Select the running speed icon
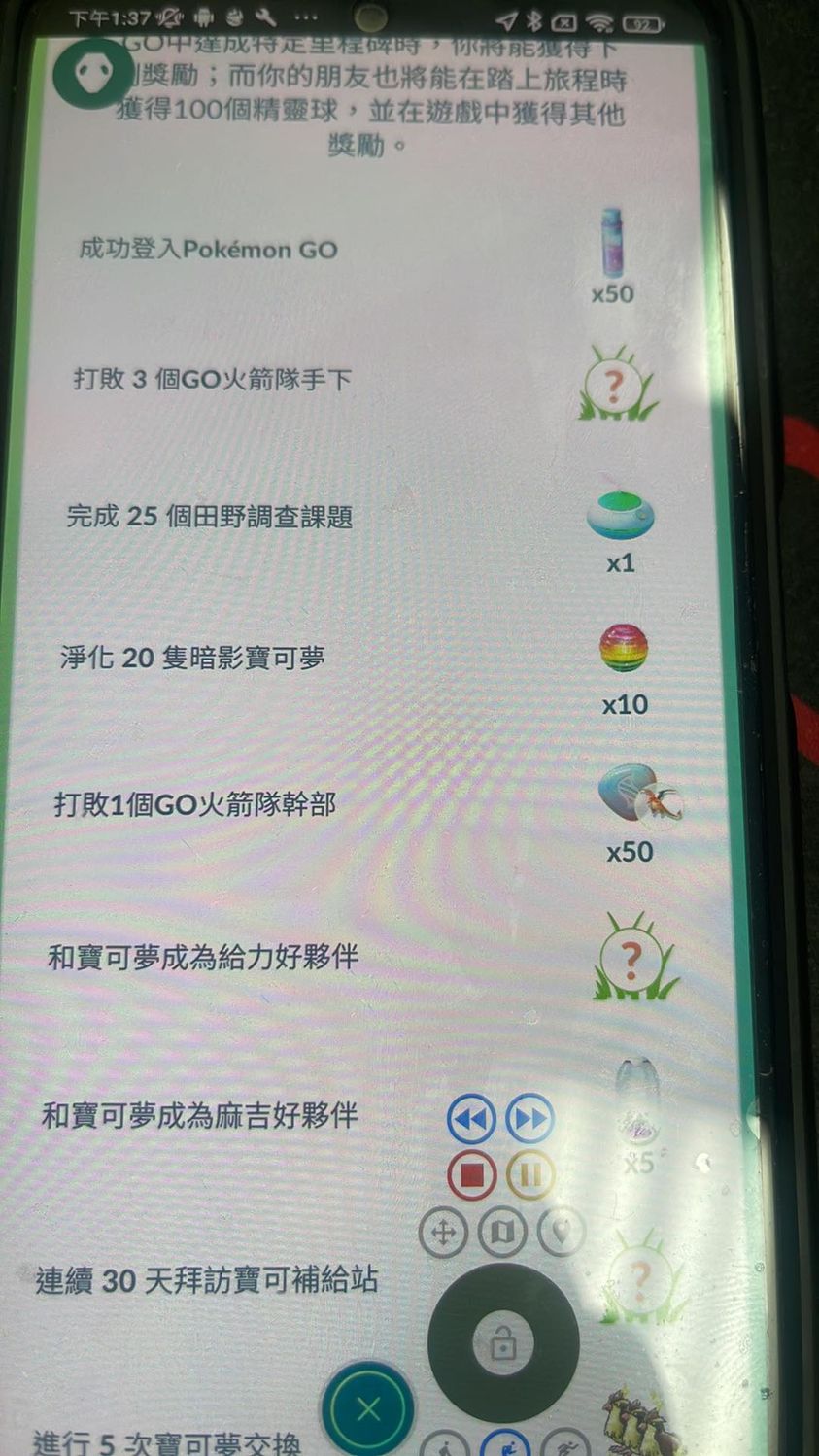This screenshot has width=819, height=1456. pyautogui.click(x=565, y=1446)
